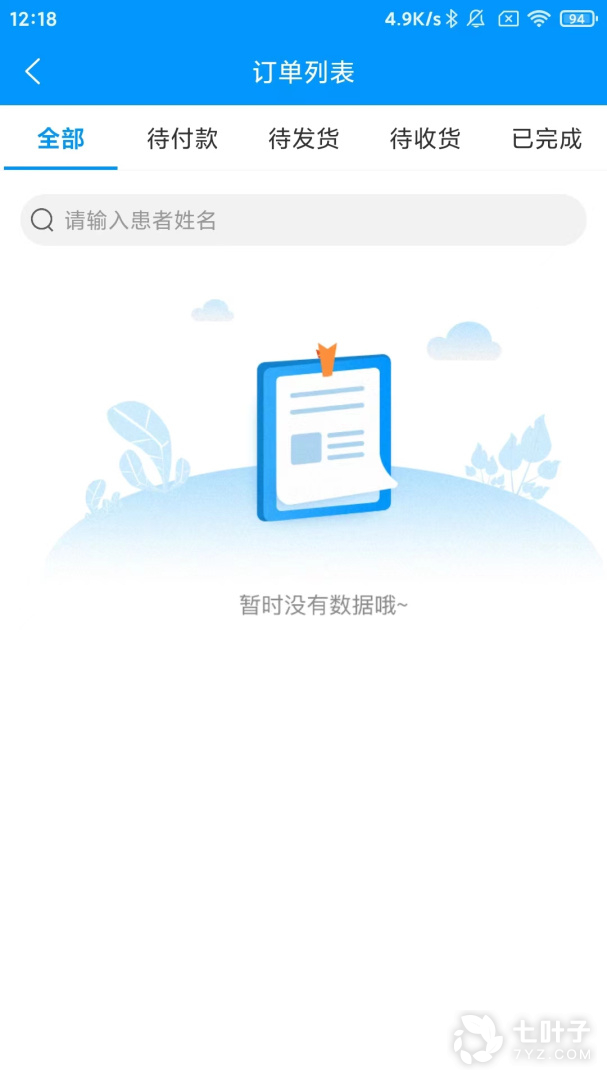Viewport: 607px width, 1080px height.
Task: Select the 全部 tab
Action: click(x=61, y=139)
